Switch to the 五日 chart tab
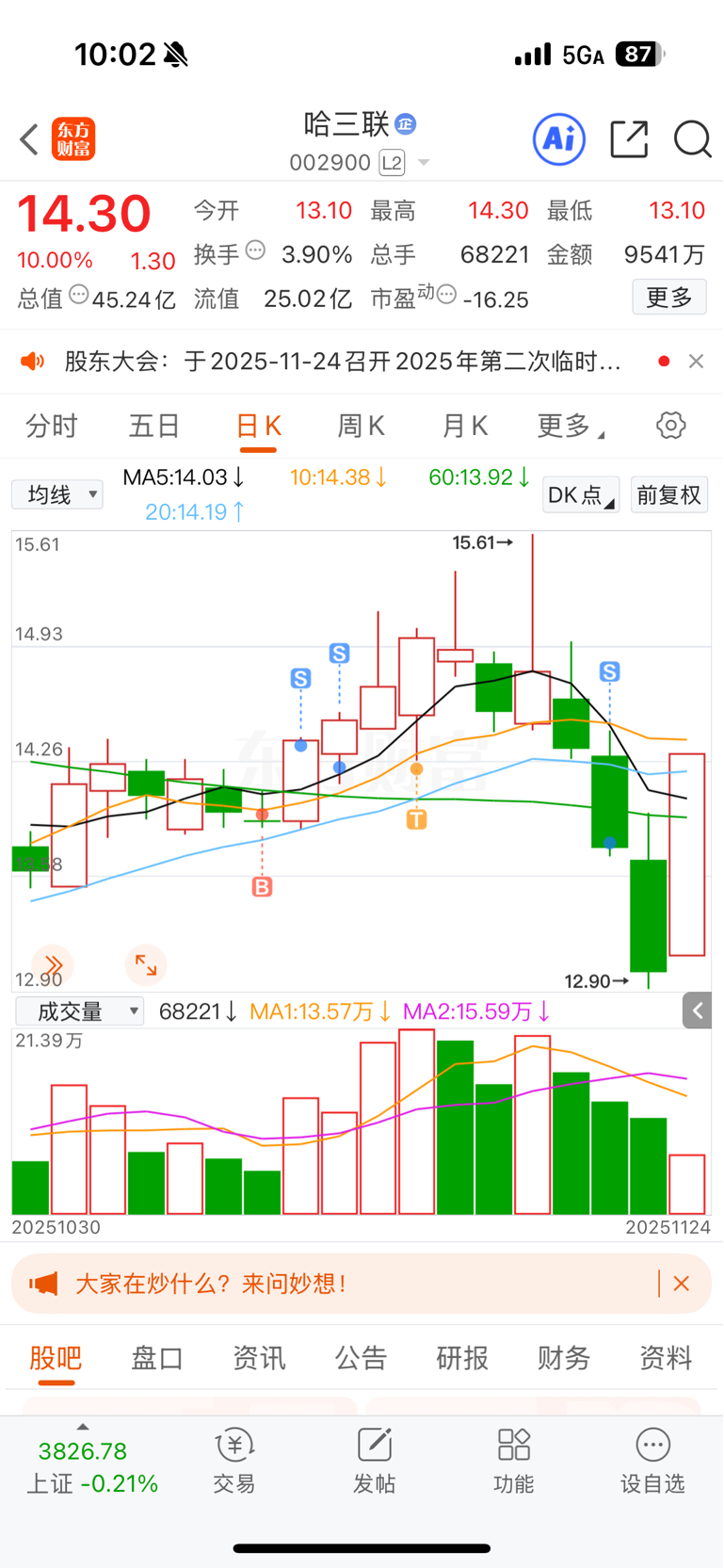The image size is (724, 1568). click(x=153, y=427)
